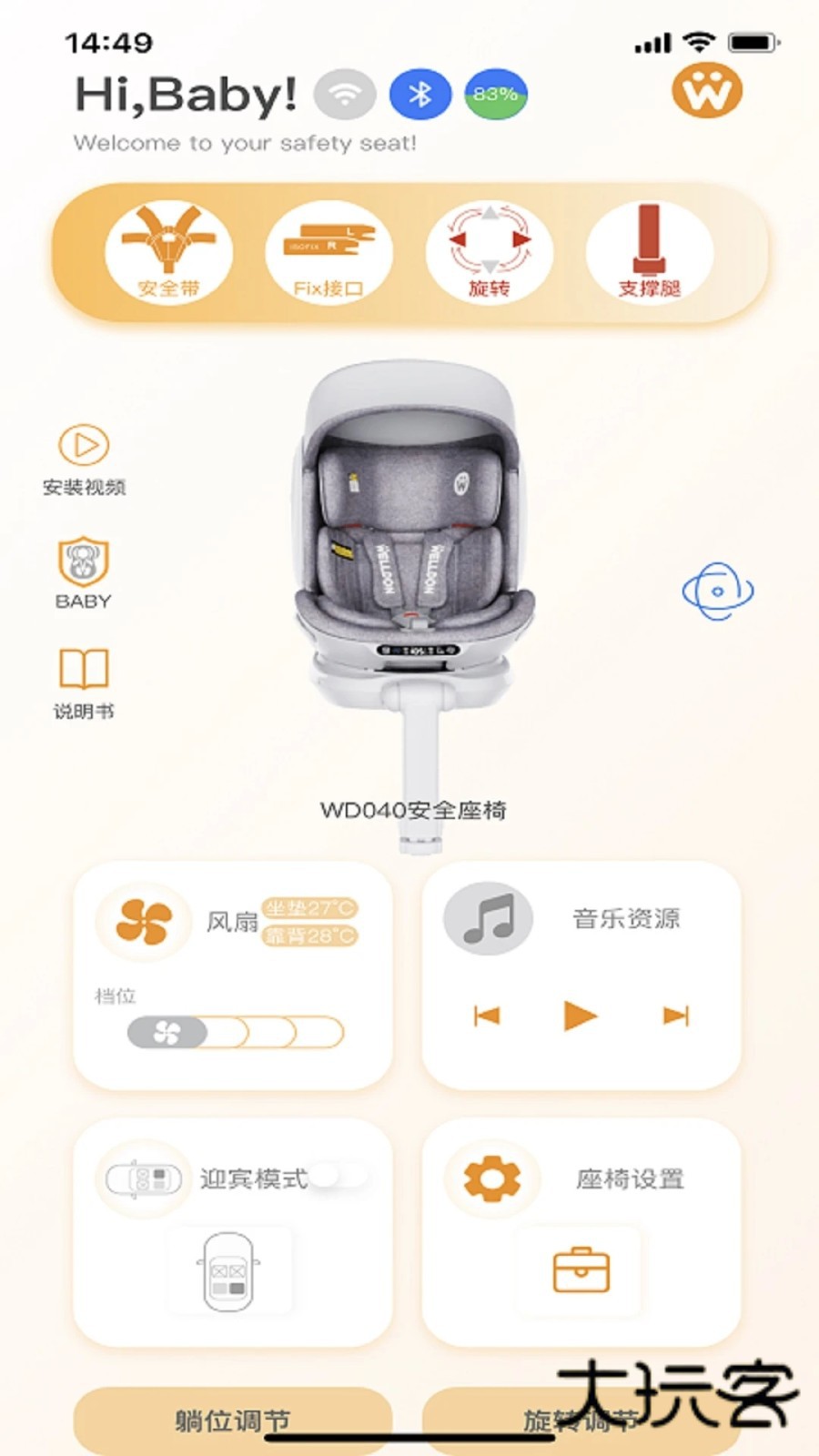Tap the blue connection icon beside the seat

(720, 591)
